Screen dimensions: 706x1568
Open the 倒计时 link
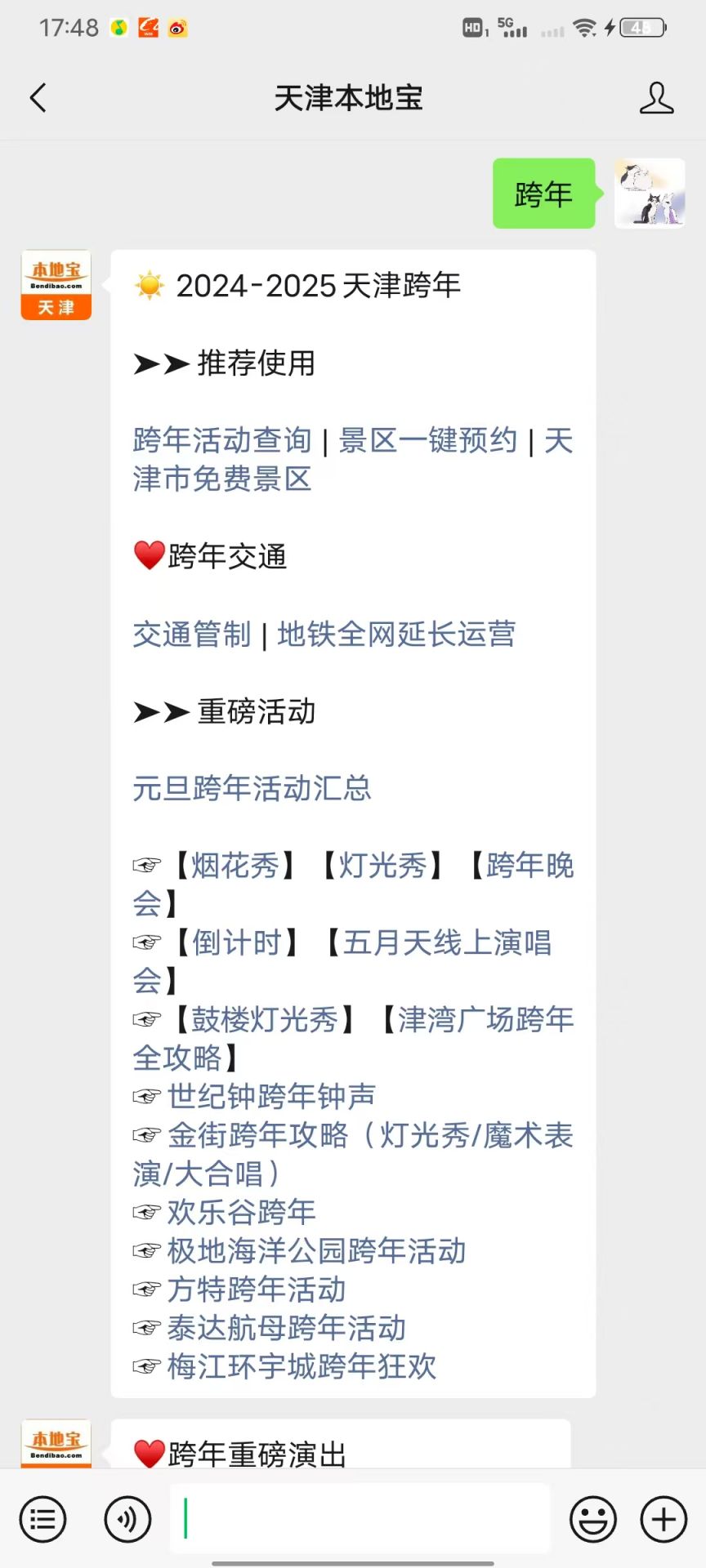[237, 943]
